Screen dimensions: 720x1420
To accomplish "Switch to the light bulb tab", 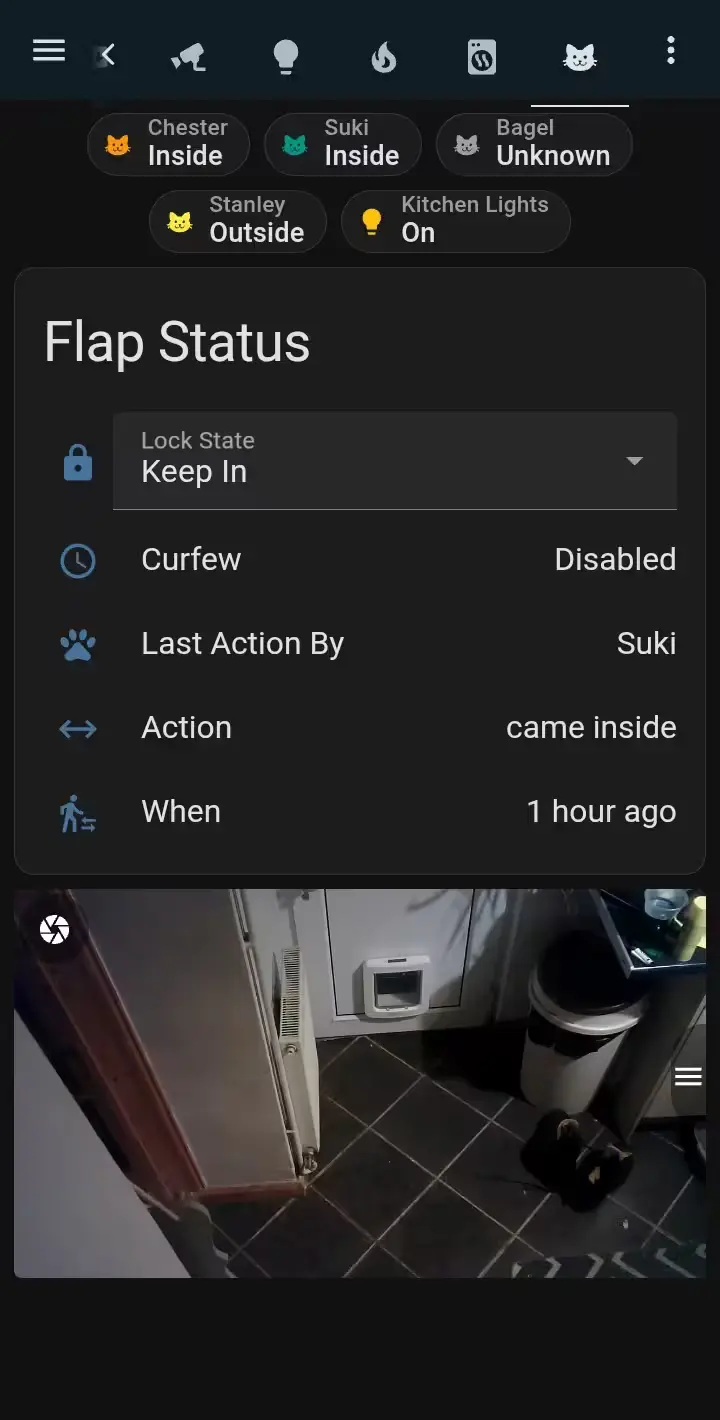I will (286, 57).
